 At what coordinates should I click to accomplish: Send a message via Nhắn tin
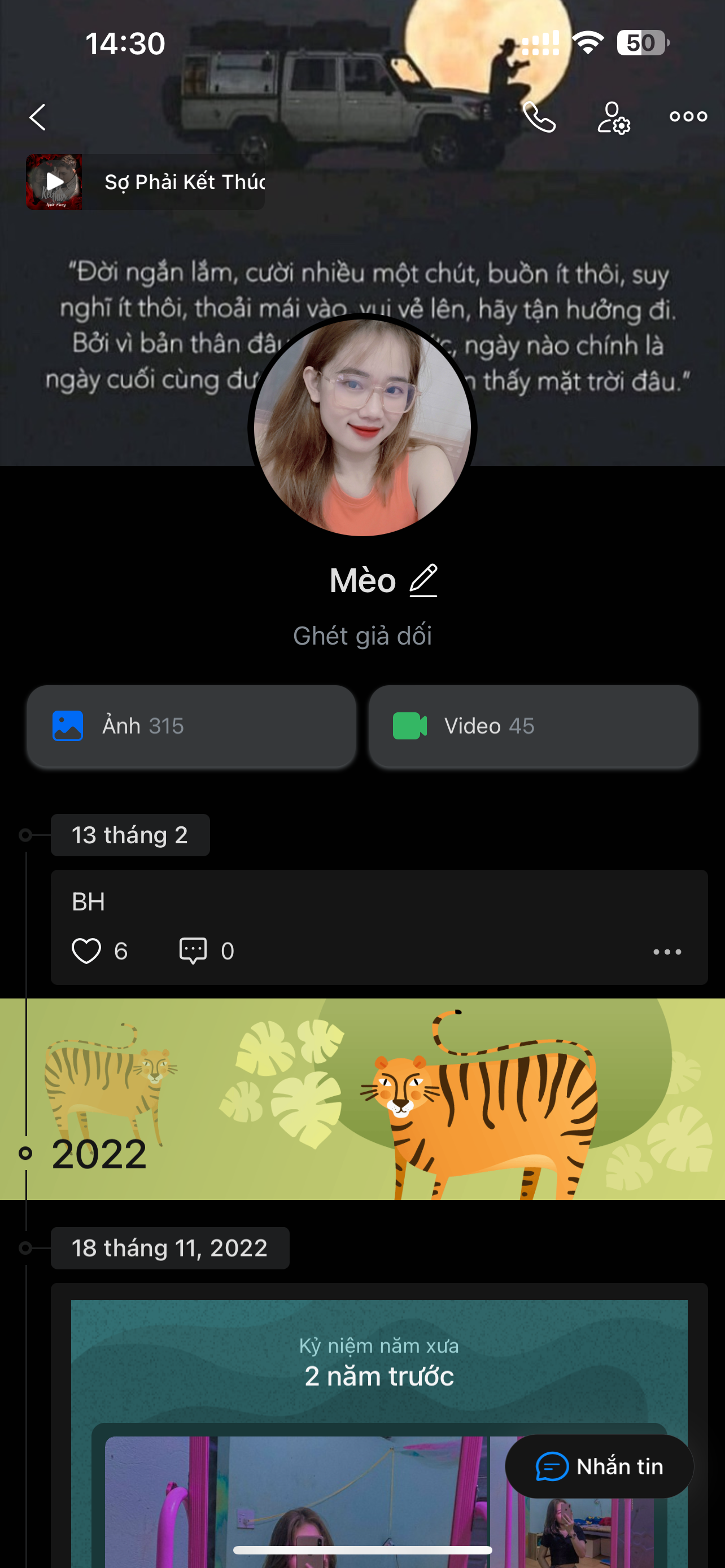point(599,1467)
